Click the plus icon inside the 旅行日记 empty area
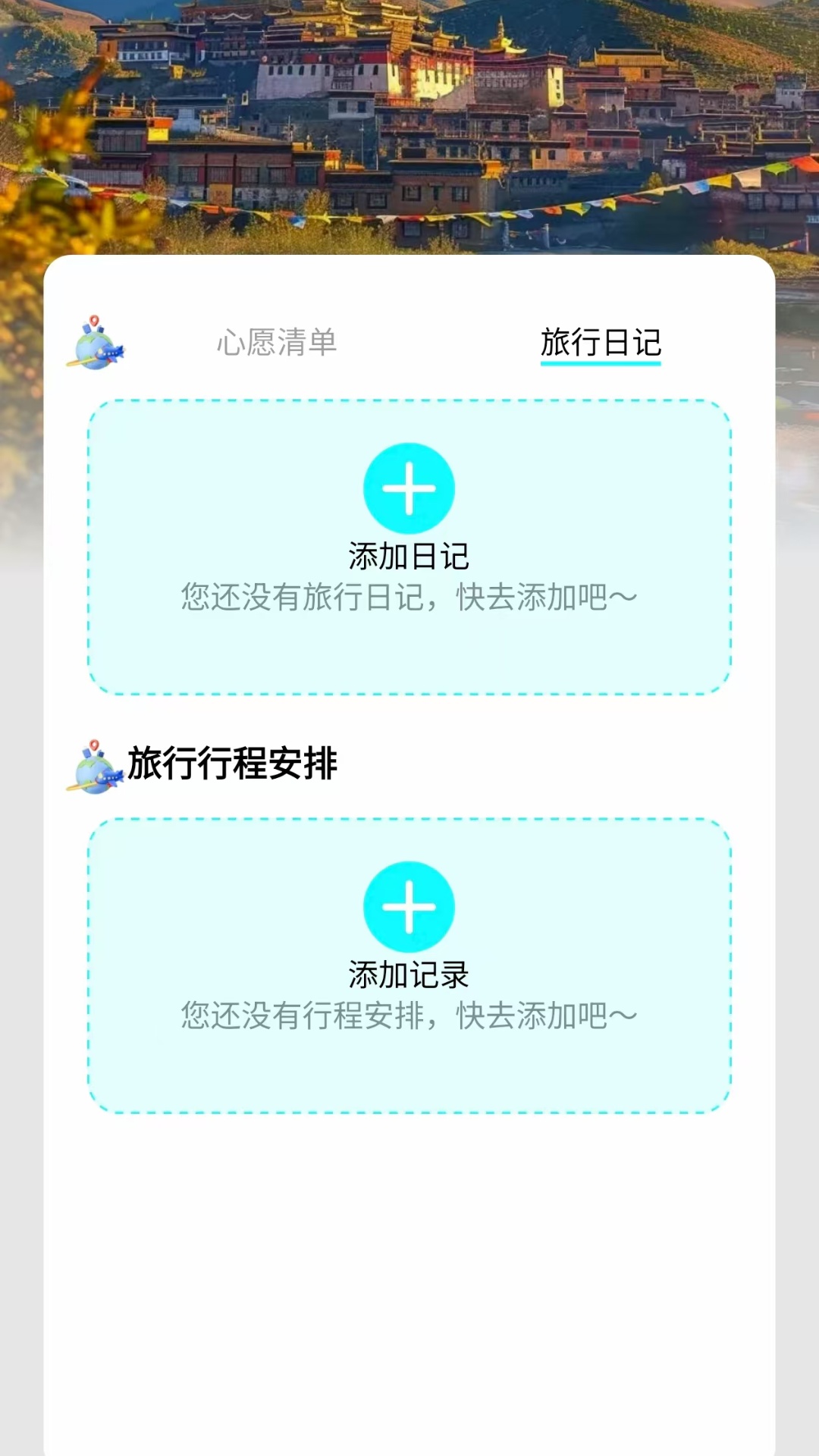 pyautogui.click(x=409, y=488)
